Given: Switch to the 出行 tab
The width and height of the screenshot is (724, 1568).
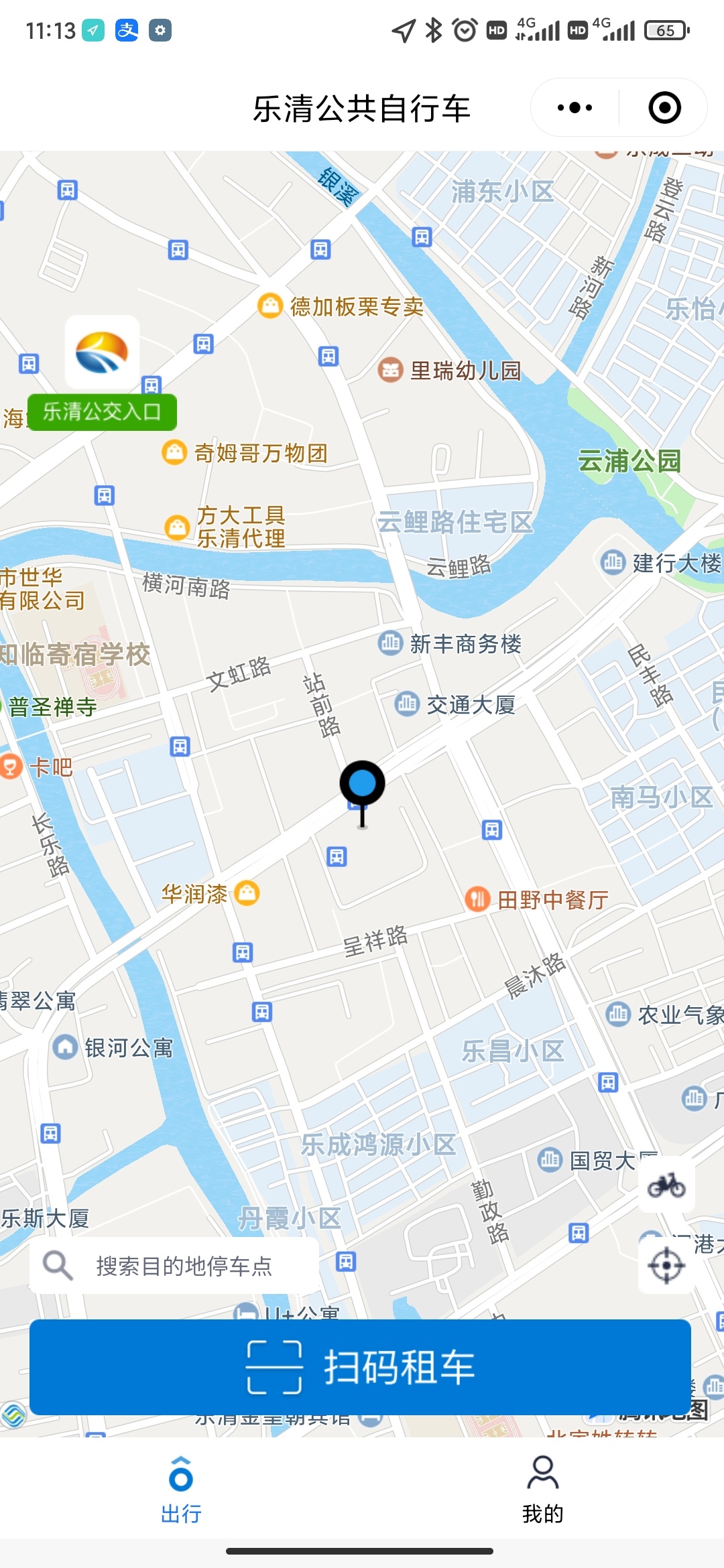Looking at the screenshot, I should [x=181, y=1489].
